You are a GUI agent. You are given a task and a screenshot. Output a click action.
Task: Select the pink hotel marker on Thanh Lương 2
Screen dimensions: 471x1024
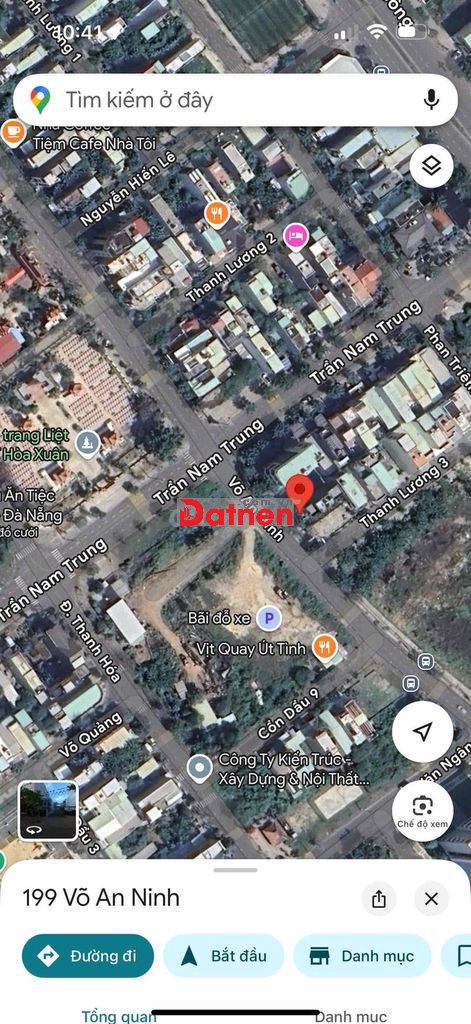(295, 236)
